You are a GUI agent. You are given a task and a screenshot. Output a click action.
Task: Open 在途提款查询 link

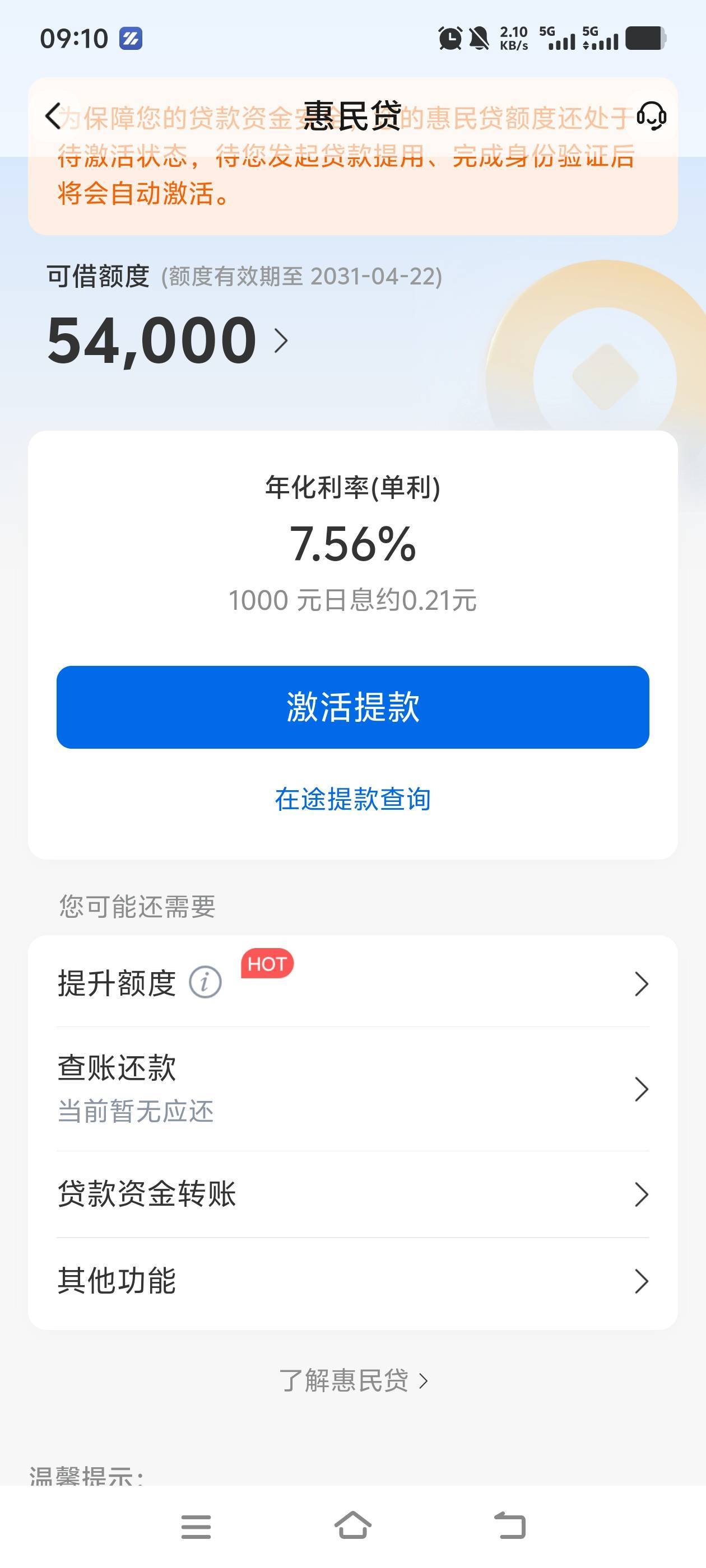tap(352, 799)
